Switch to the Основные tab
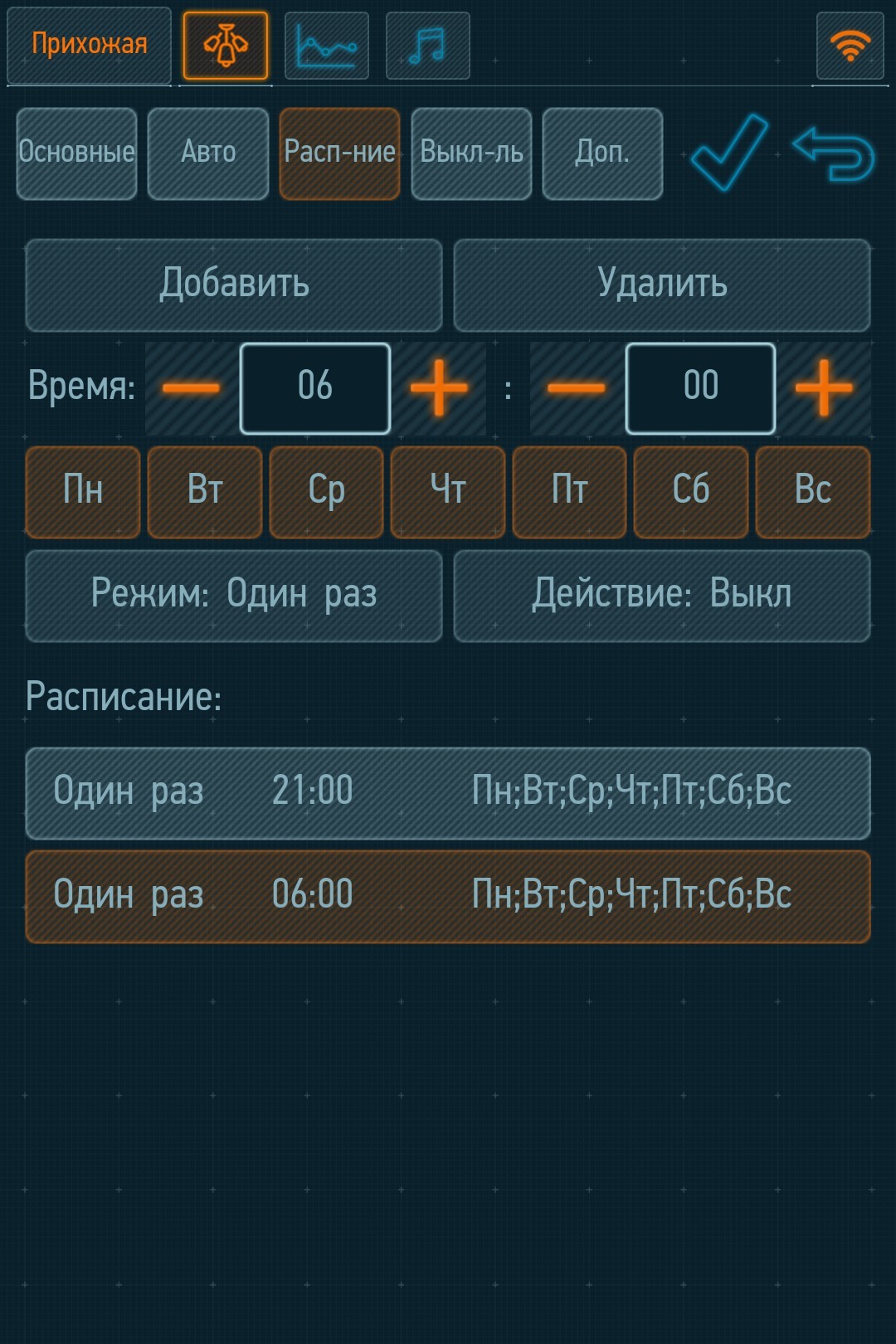The width and height of the screenshot is (896, 1344). [x=76, y=153]
